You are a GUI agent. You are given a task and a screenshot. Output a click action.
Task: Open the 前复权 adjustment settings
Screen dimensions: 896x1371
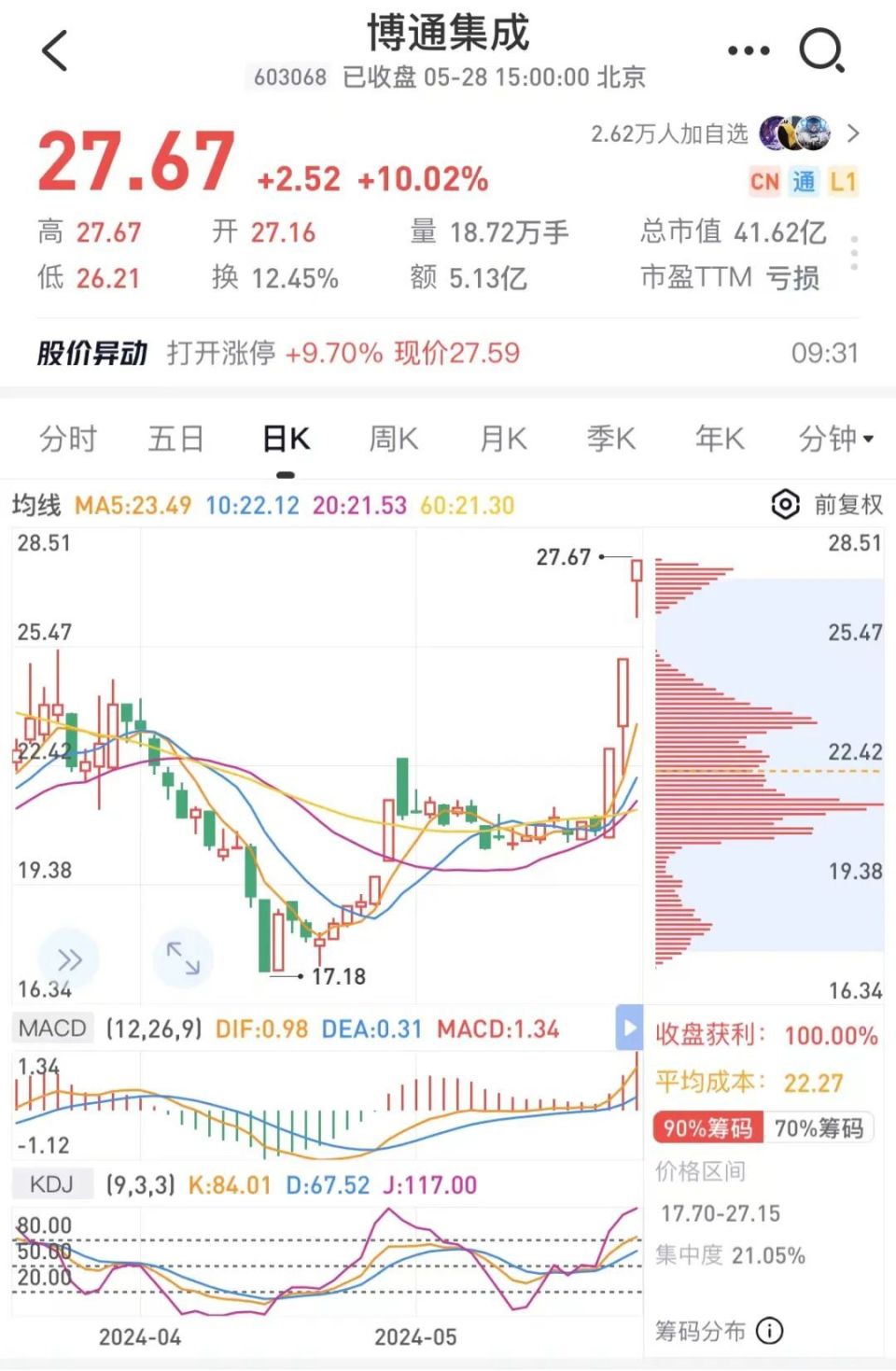click(828, 505)
